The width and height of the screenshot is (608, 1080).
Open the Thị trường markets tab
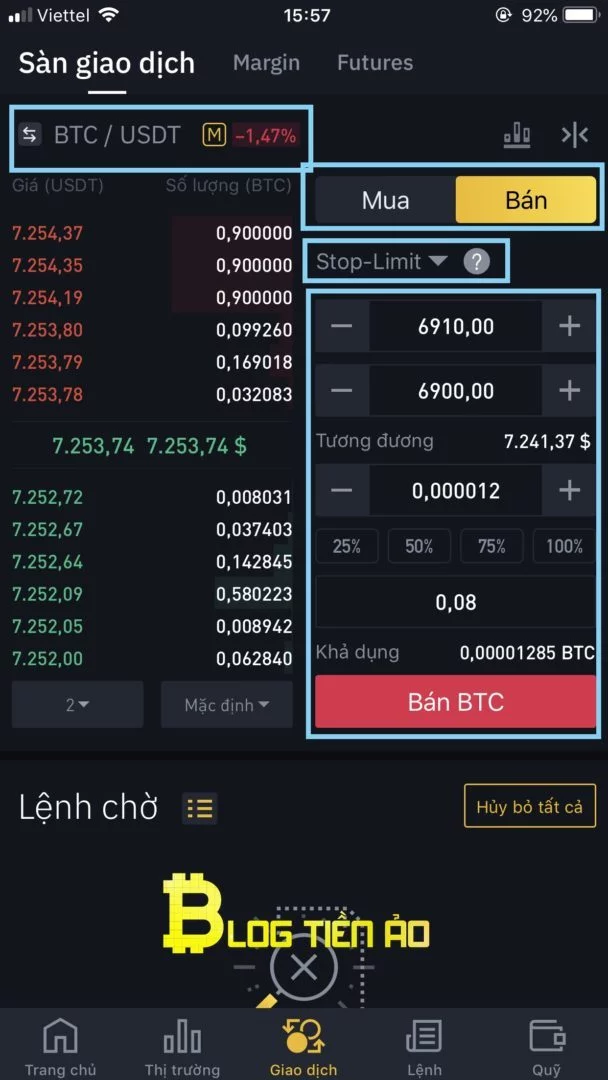(182, 1047)
